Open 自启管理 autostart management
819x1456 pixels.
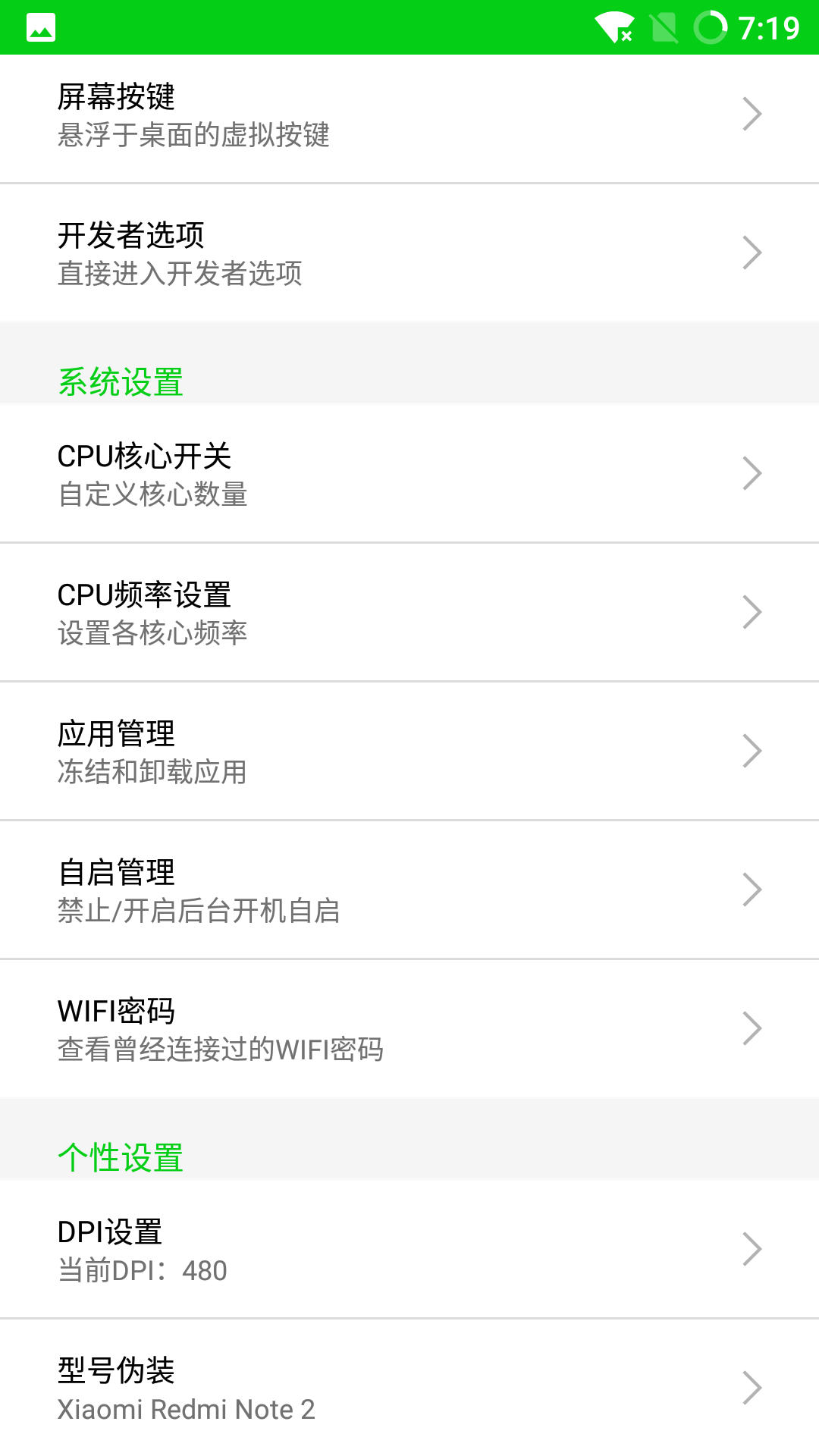[x=409, y=891]
